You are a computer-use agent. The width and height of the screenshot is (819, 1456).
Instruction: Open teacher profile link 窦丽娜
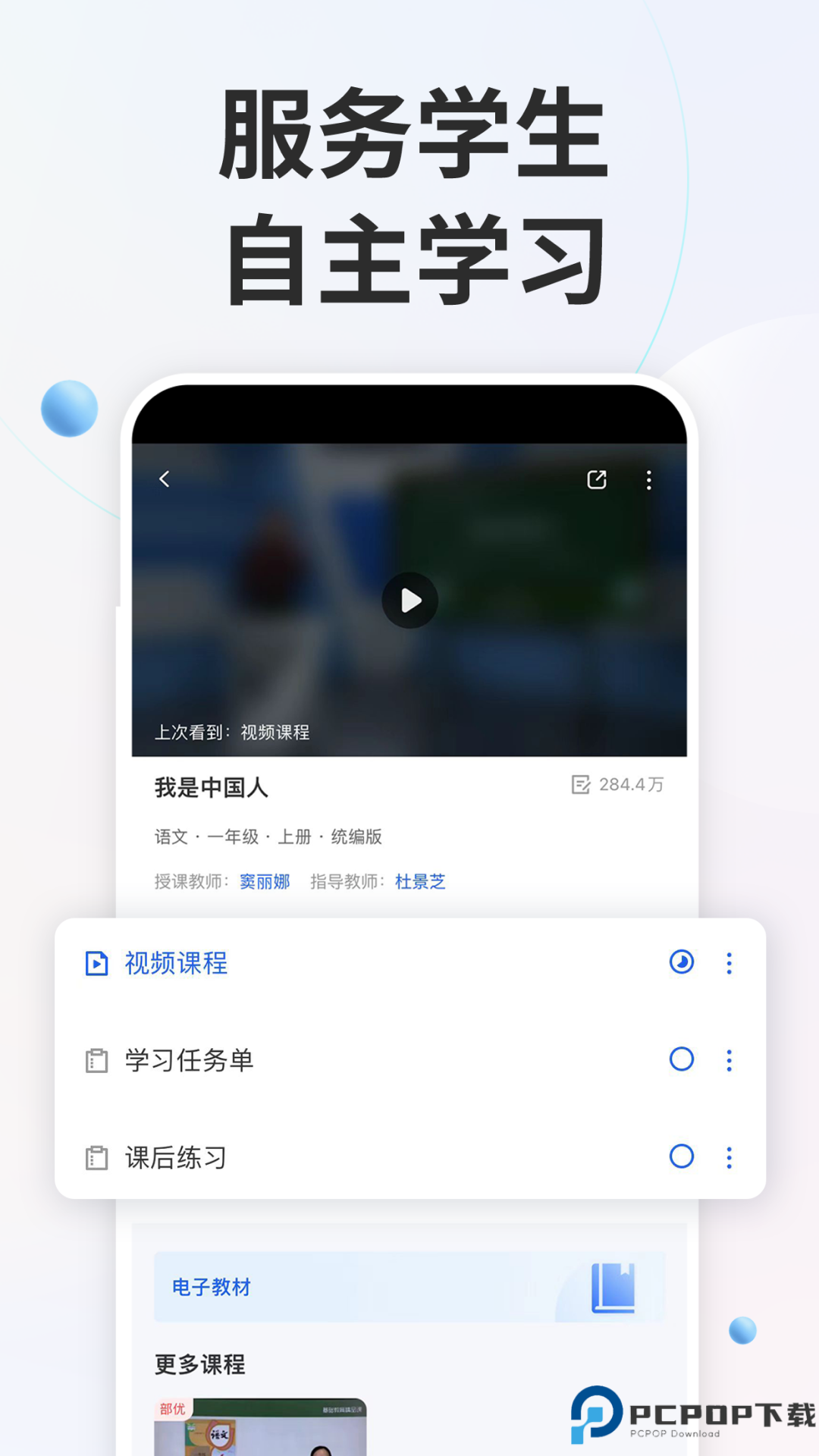click(265, 881)
